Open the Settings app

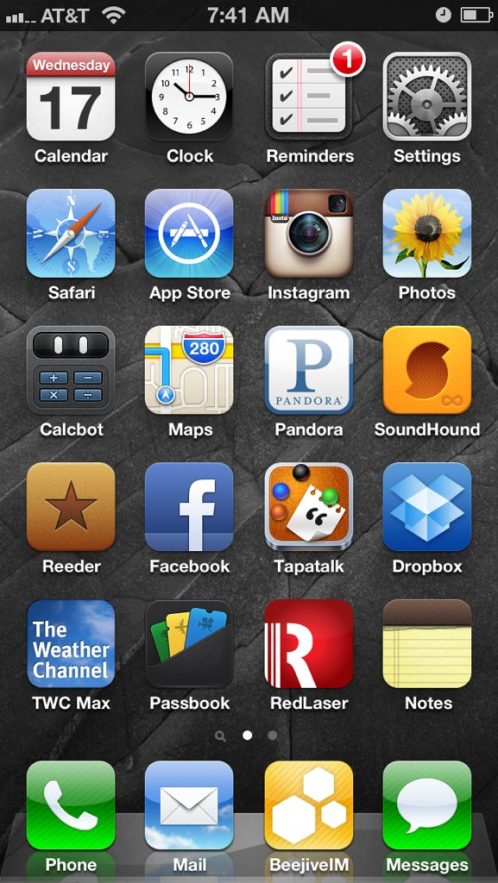click(427, 96)
